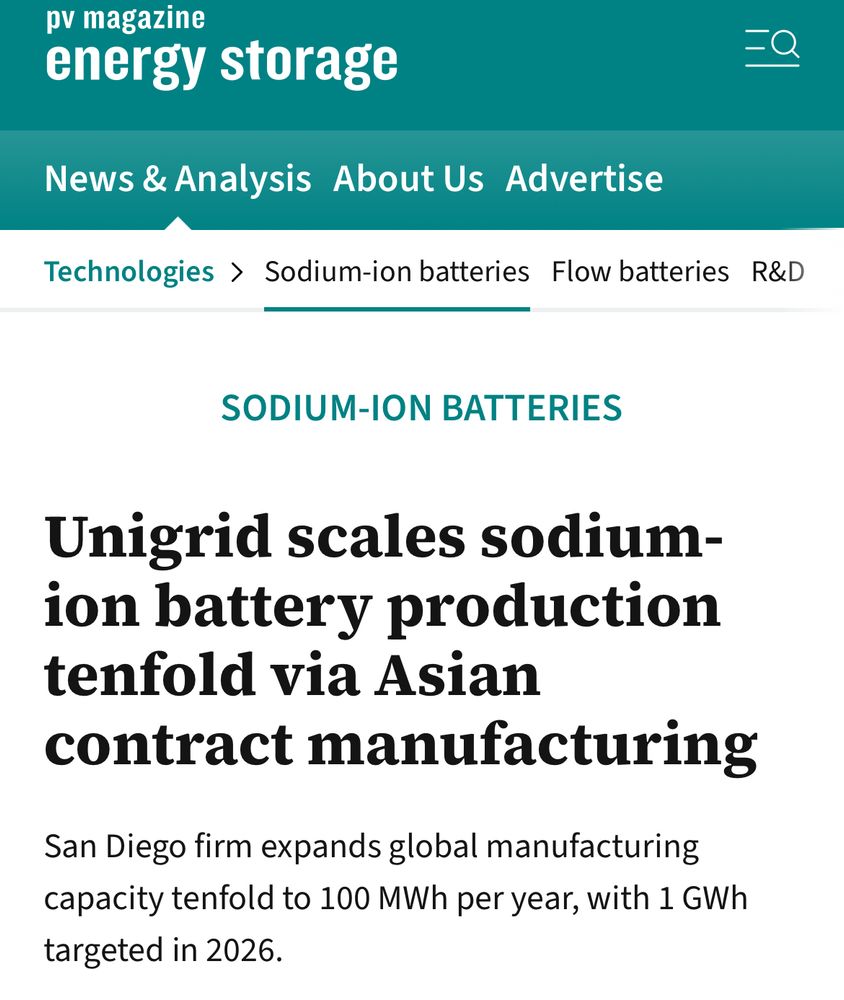
Task: Open the menu and search icon
Action: [772, 47]
